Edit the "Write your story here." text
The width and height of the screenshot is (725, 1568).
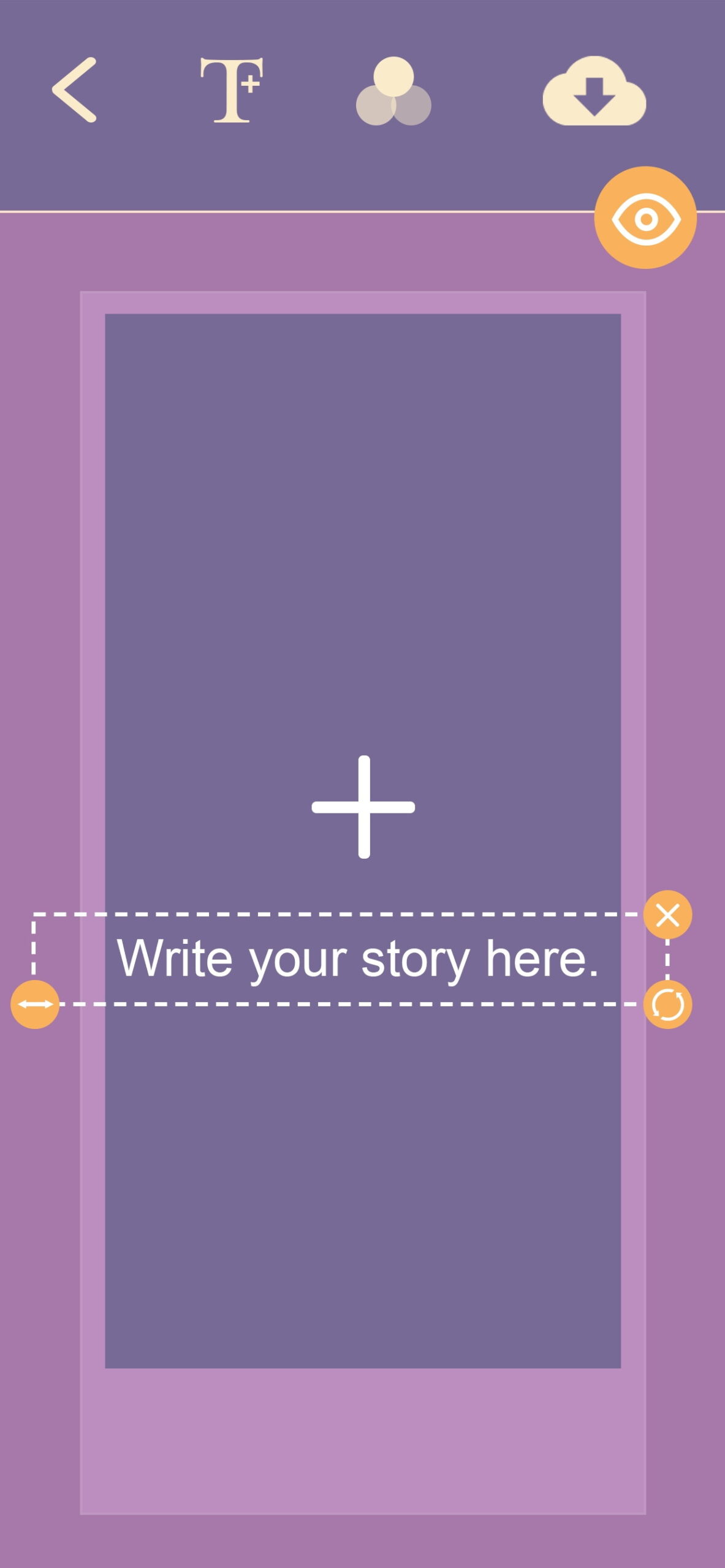[357, 959]
